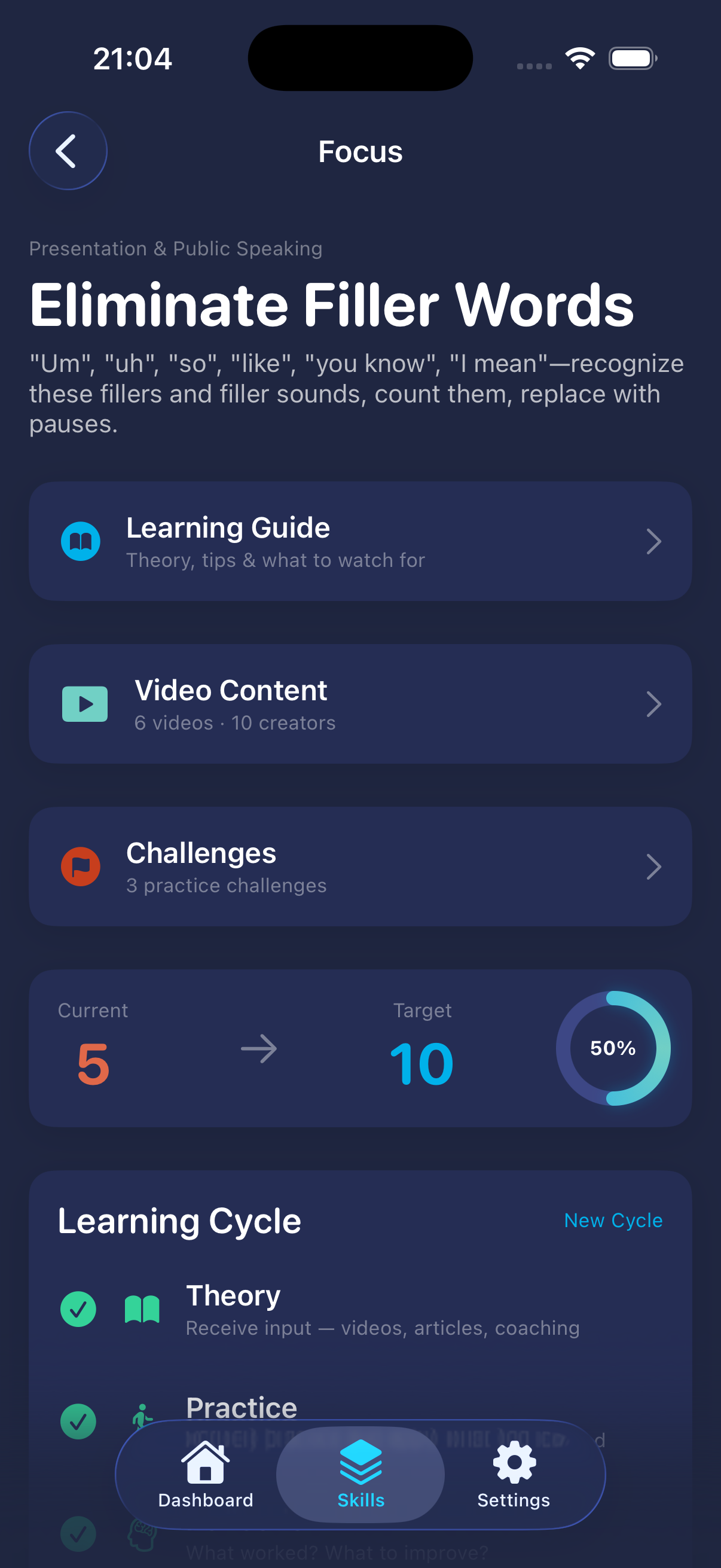The width and height of the screenshot is (721, 1568).
Task: Open the Dashboard home icon
Action: 206,1462
